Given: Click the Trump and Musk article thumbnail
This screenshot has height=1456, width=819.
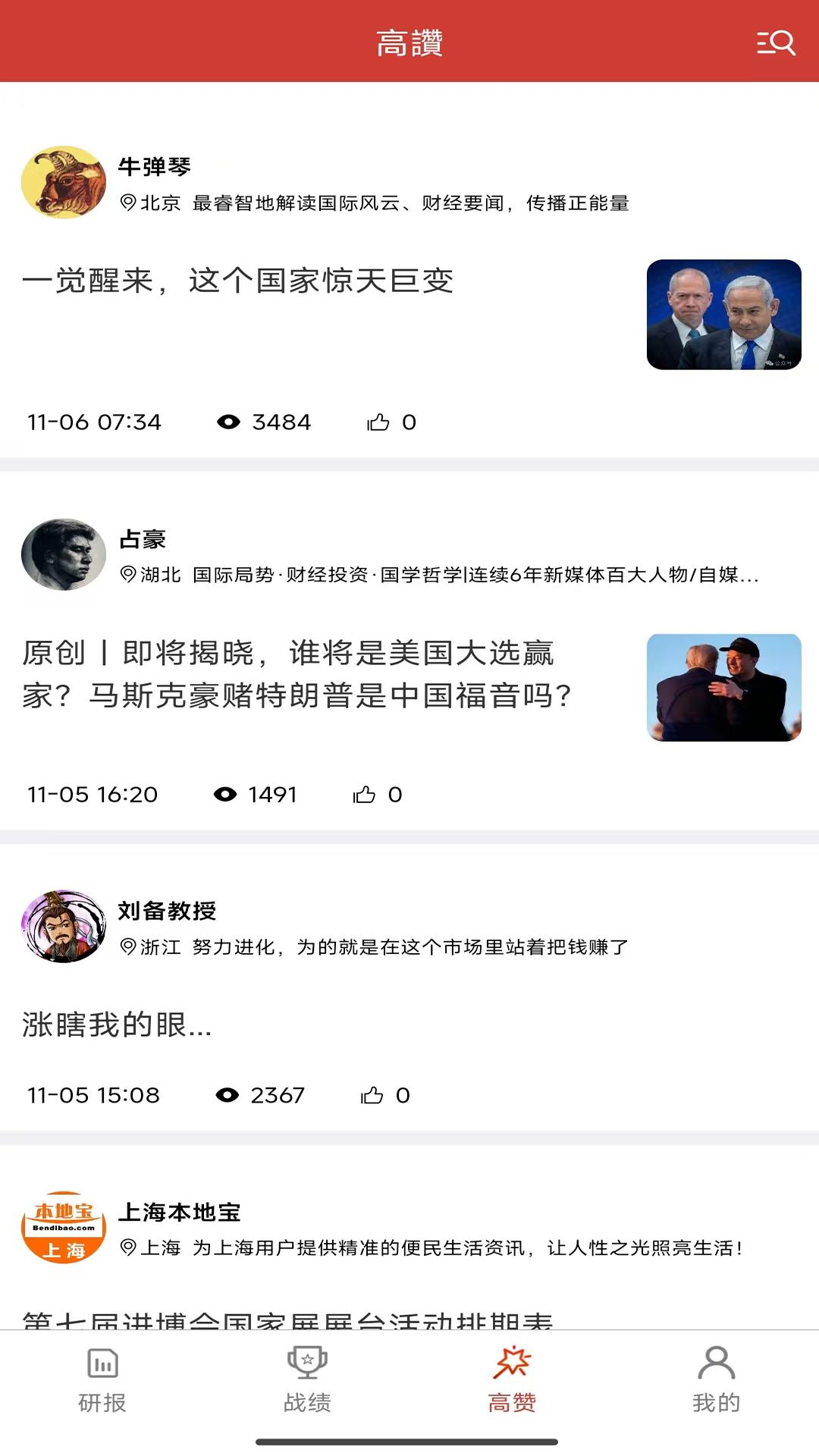Looking at the screenshot, I should pyautogui.click(x=723, y=688).
